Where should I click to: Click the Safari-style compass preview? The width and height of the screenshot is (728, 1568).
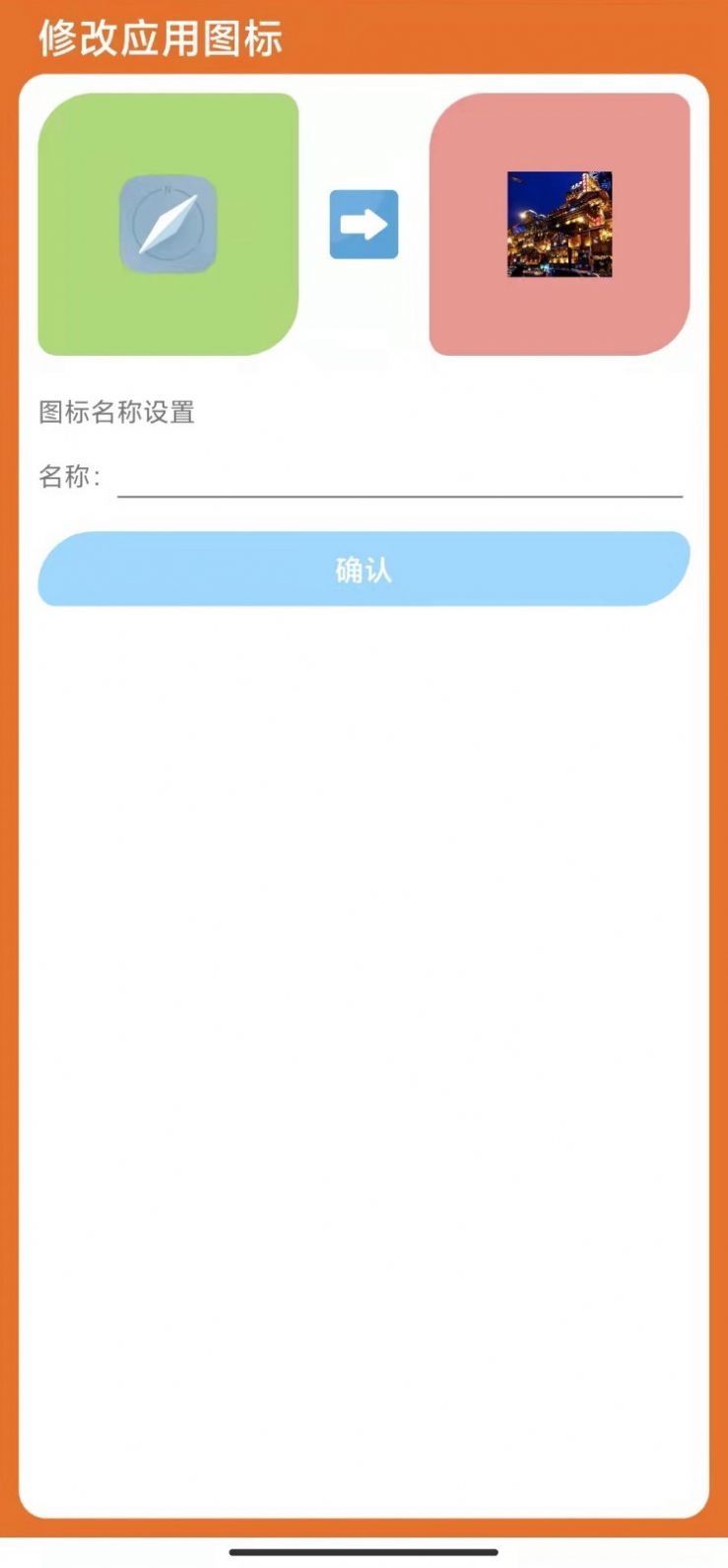(x=167, y=223)
